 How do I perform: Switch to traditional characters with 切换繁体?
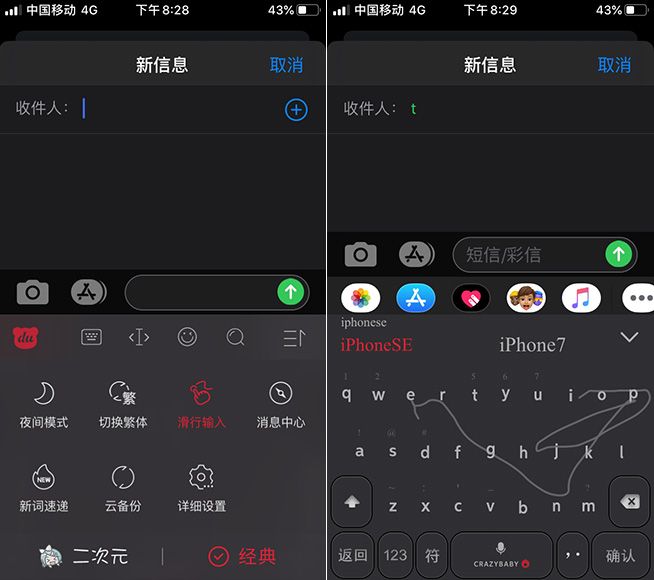point(123,403)
